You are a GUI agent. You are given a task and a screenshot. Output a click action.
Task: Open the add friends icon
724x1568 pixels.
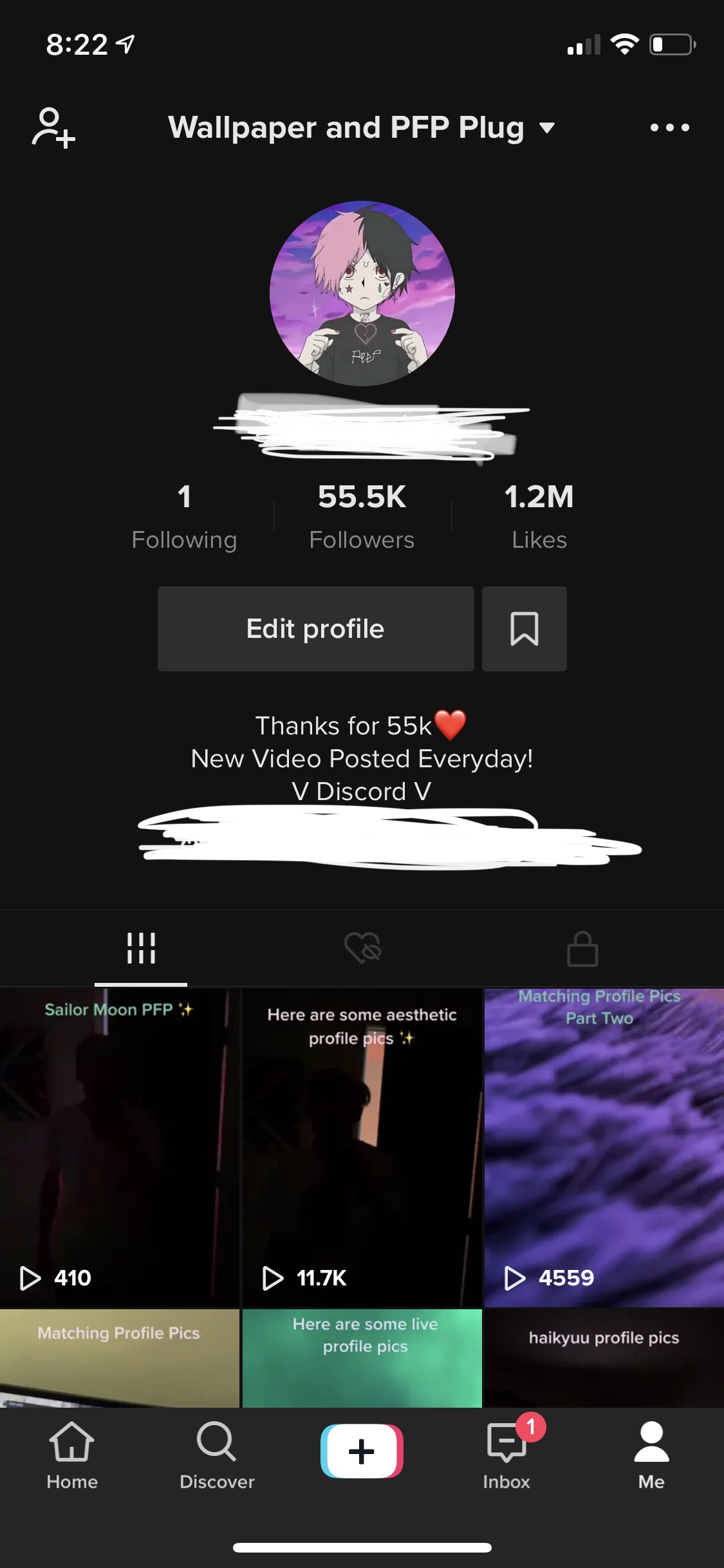point(53,127)
